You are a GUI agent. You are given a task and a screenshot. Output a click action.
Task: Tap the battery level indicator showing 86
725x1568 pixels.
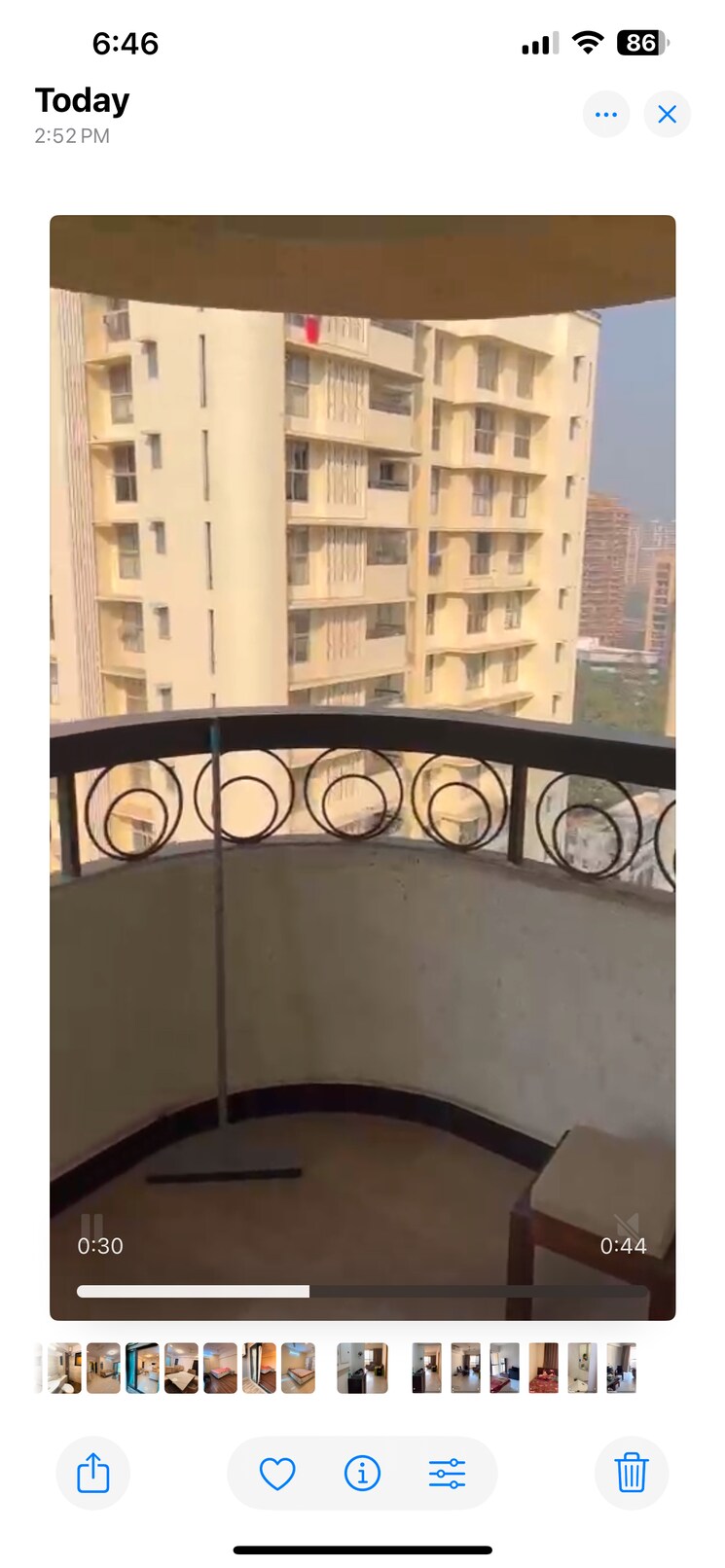point(642,43)
